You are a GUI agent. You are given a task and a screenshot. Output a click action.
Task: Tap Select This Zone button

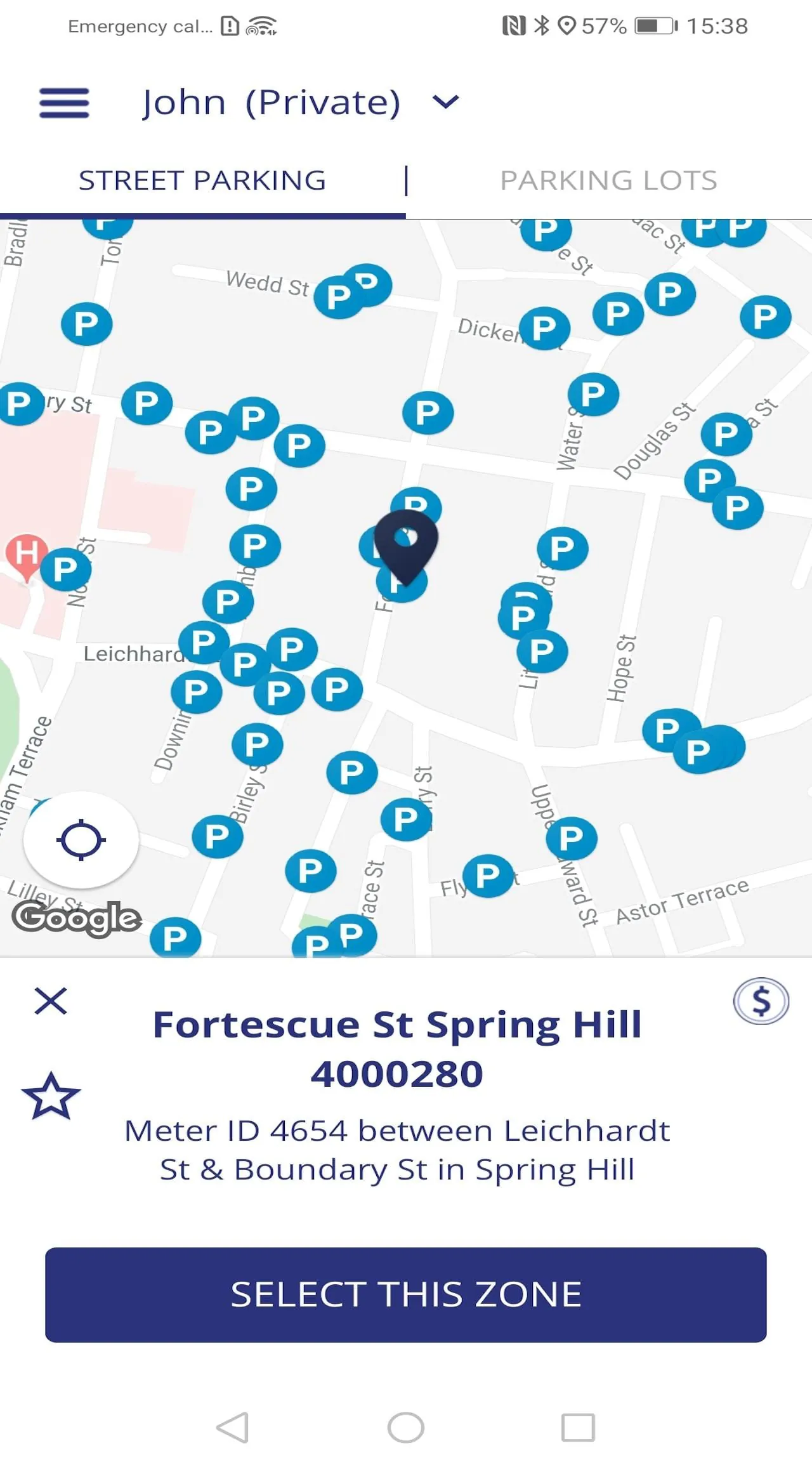coord(406,1294)
